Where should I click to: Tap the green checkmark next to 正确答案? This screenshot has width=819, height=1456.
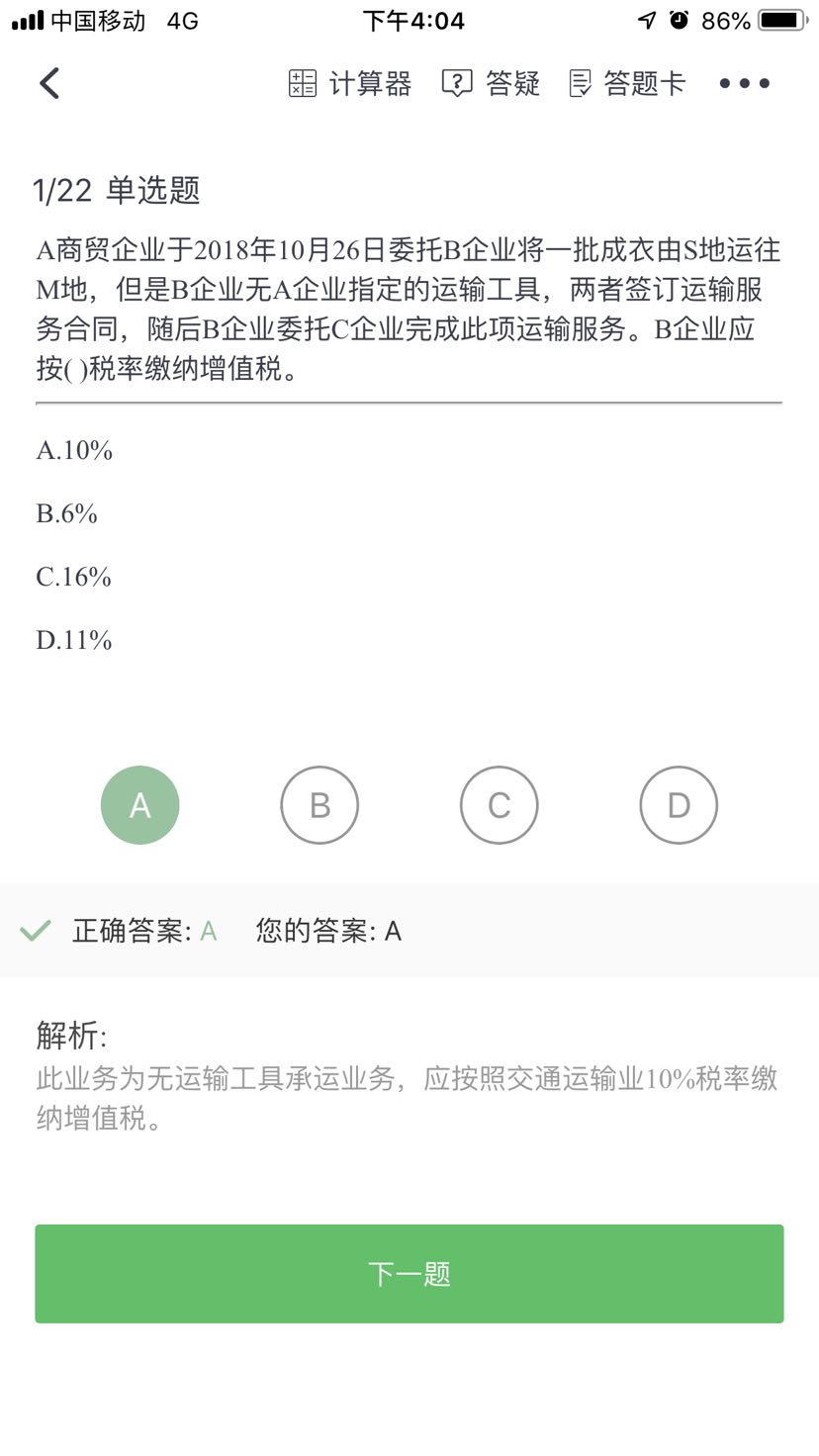point(36,931)
